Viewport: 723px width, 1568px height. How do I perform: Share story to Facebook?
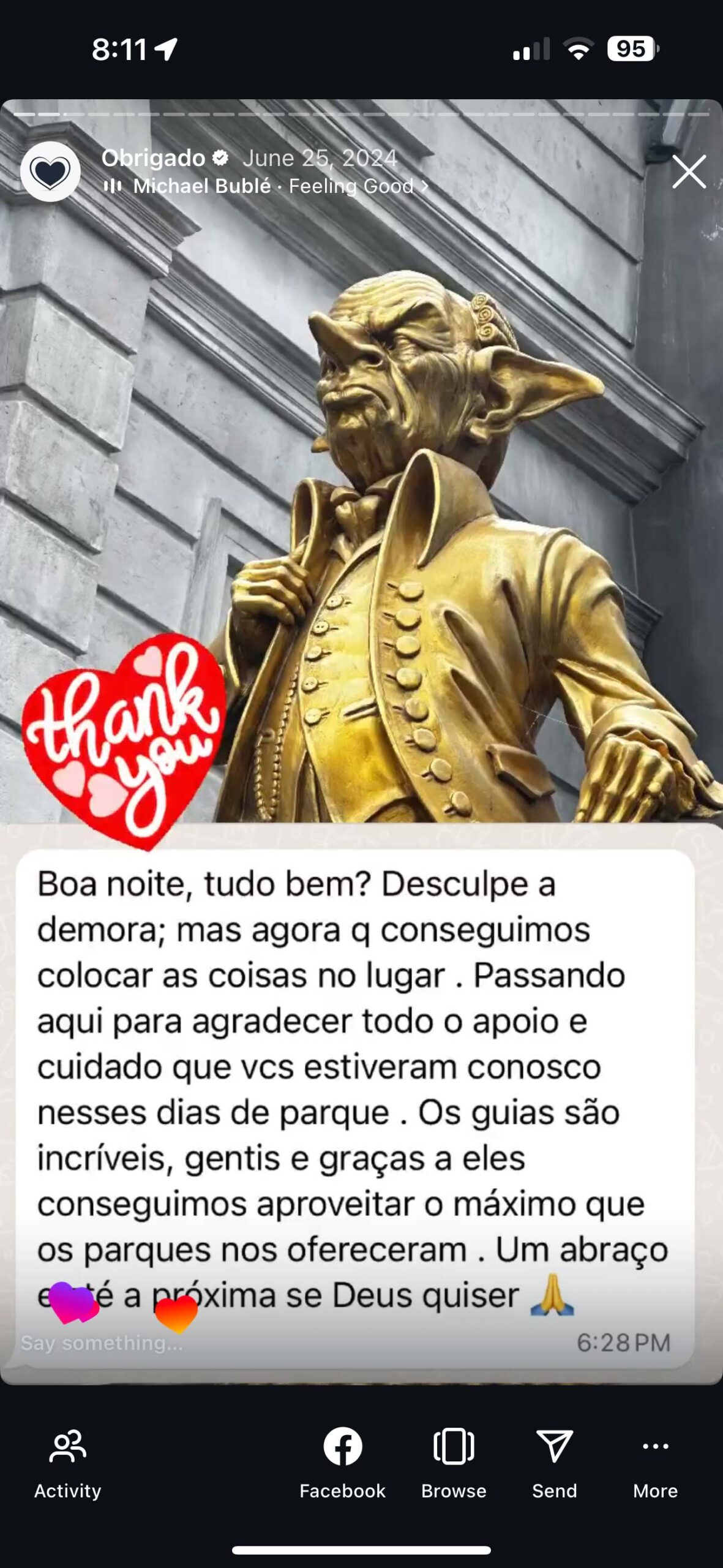point(342,1464)
